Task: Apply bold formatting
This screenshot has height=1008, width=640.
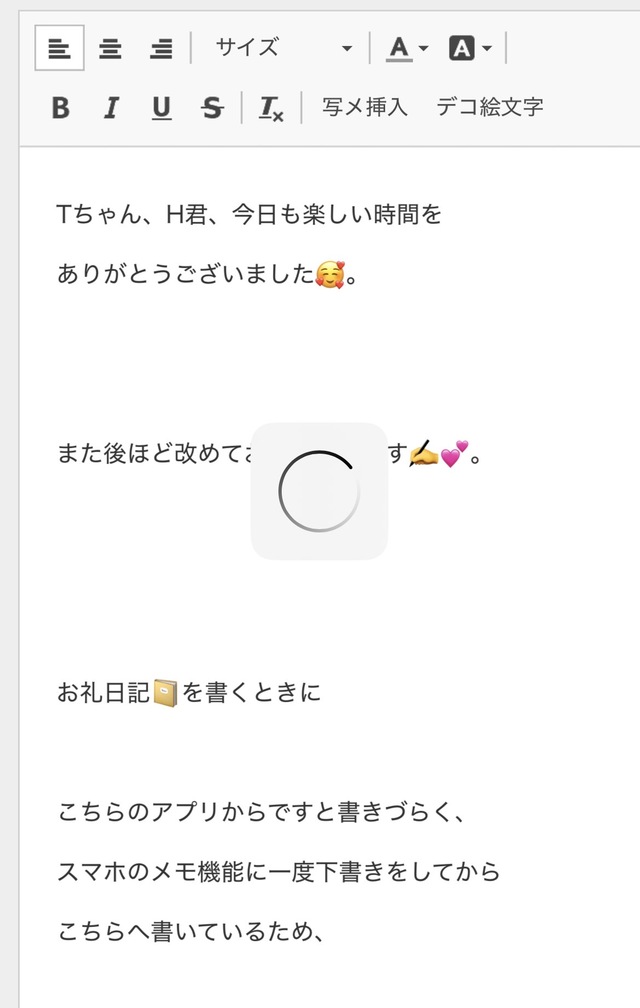Action: 60,107
